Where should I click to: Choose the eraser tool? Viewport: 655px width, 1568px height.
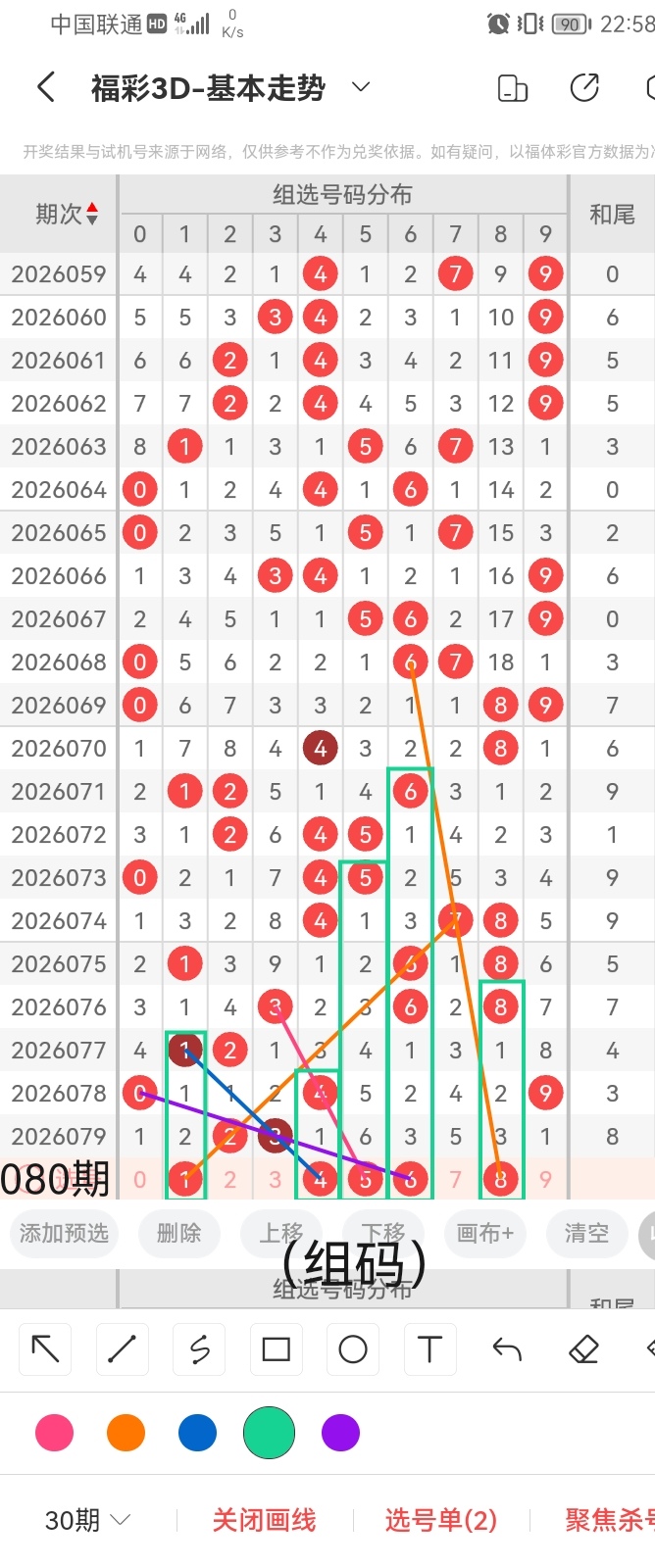click(x=583, y=1349)
